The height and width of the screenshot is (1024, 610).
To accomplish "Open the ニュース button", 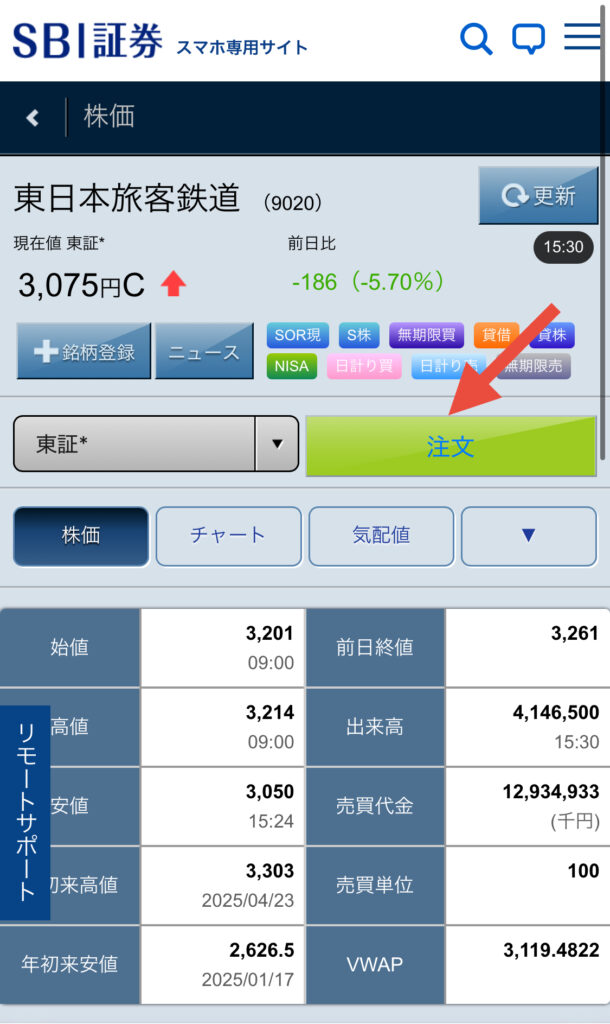I will 204,352.
